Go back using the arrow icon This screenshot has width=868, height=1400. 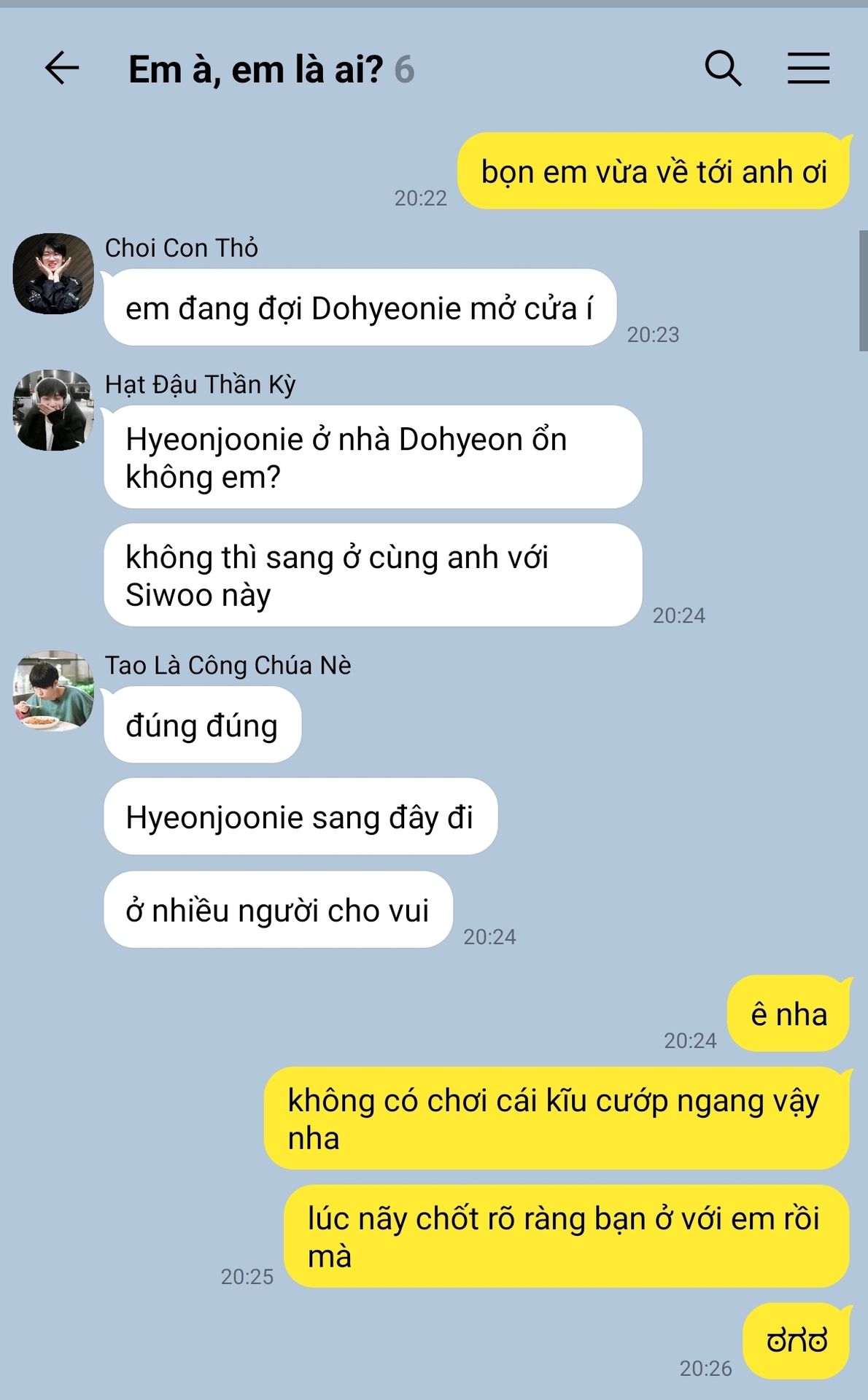pyautogui.click(x=62, y=69)
